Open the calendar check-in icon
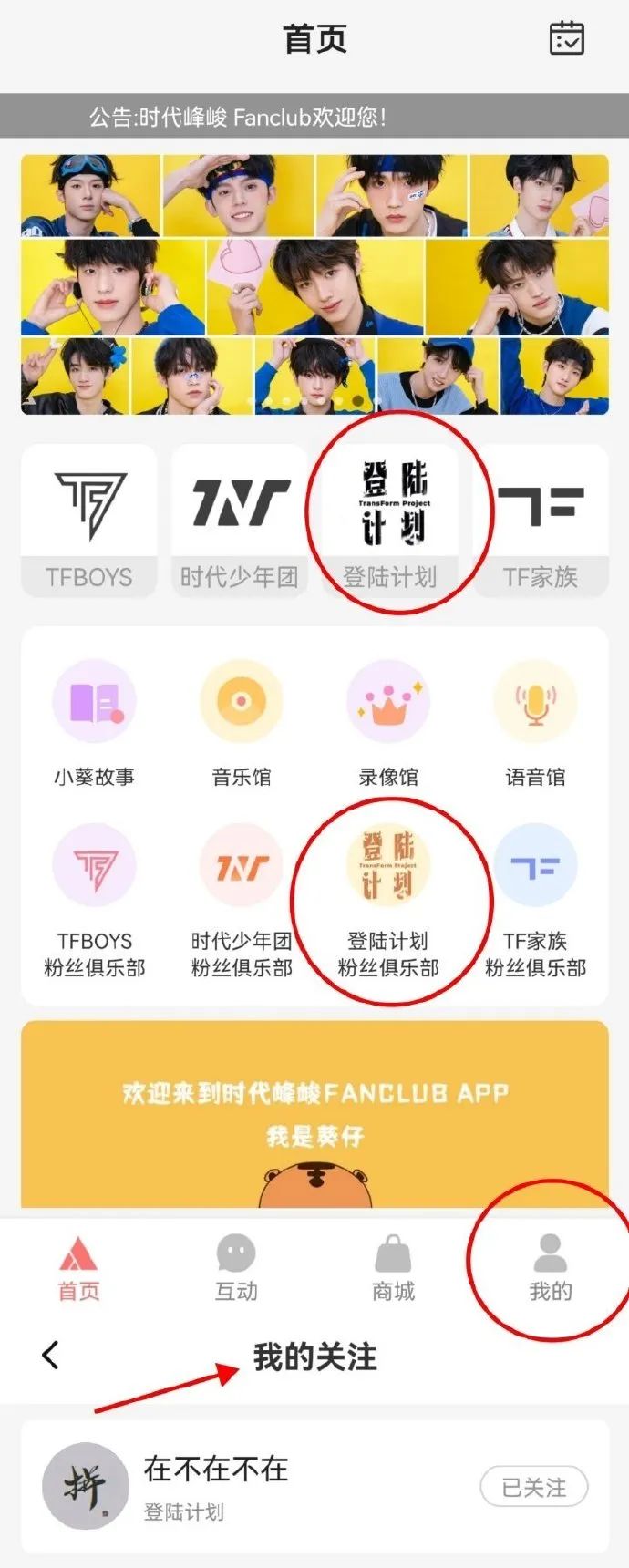Viewport: 629px width, 1568px height. pos(566,38)
